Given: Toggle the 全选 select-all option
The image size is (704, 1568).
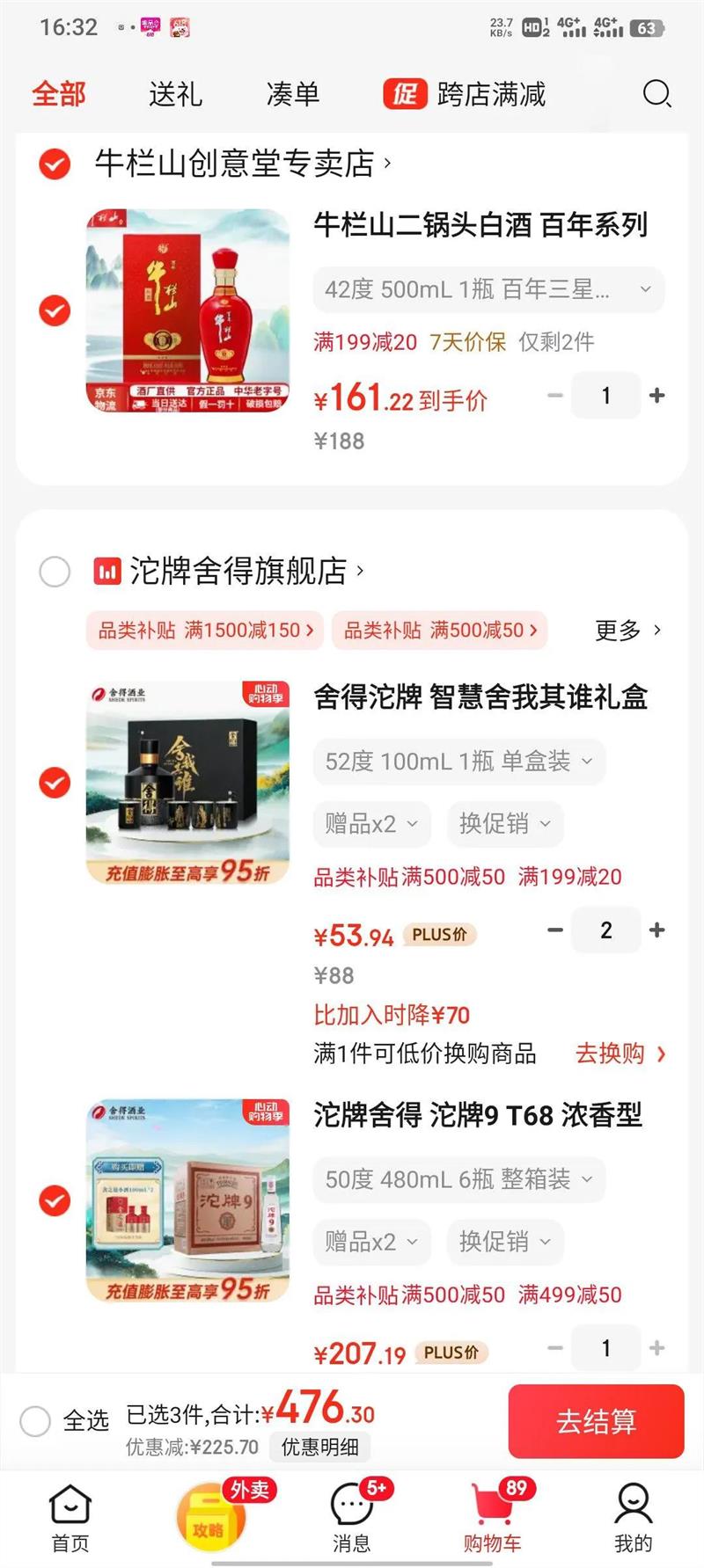Looking at the screenshot, I should point(35,1420).
